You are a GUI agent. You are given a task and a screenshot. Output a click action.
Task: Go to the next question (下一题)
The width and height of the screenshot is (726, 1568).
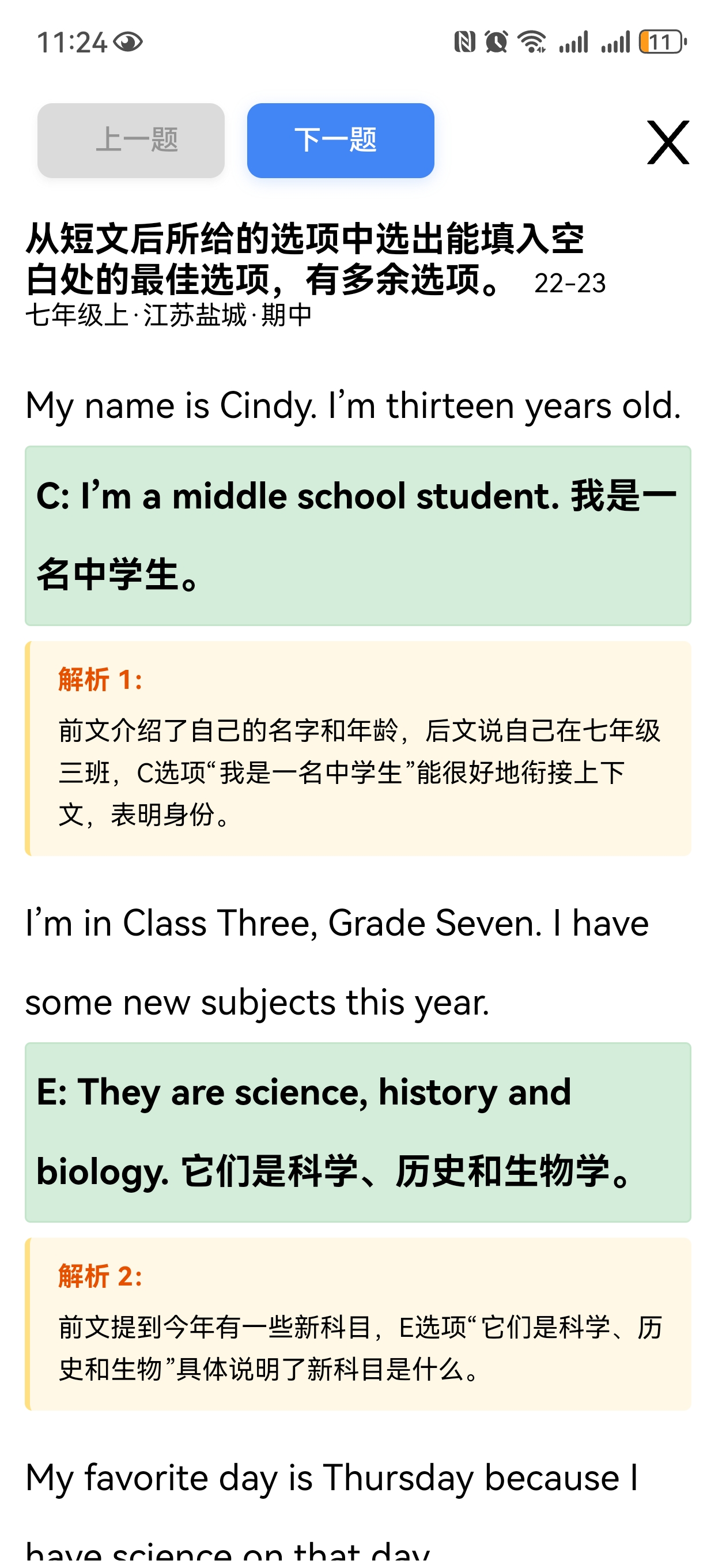[340, 141]
